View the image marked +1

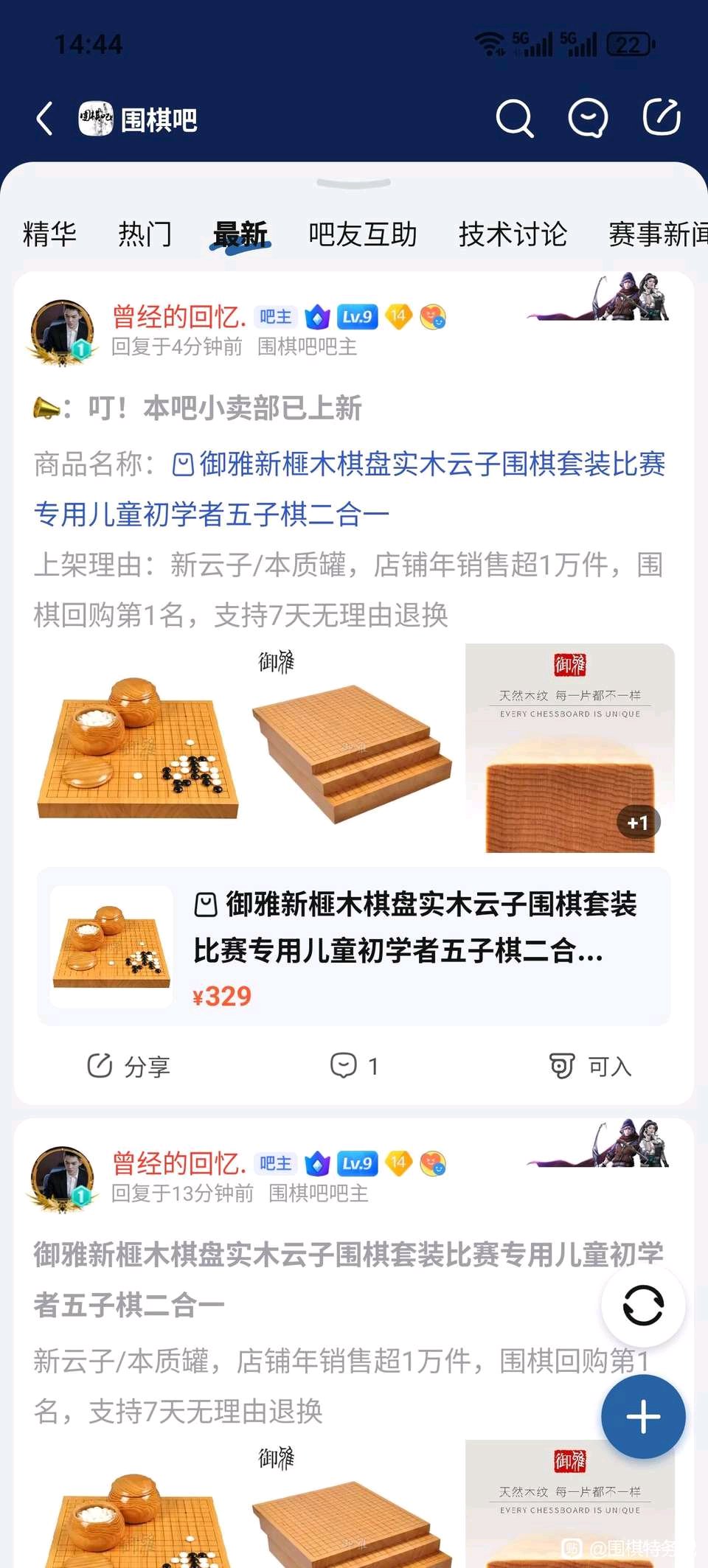(x=569, y=748)
